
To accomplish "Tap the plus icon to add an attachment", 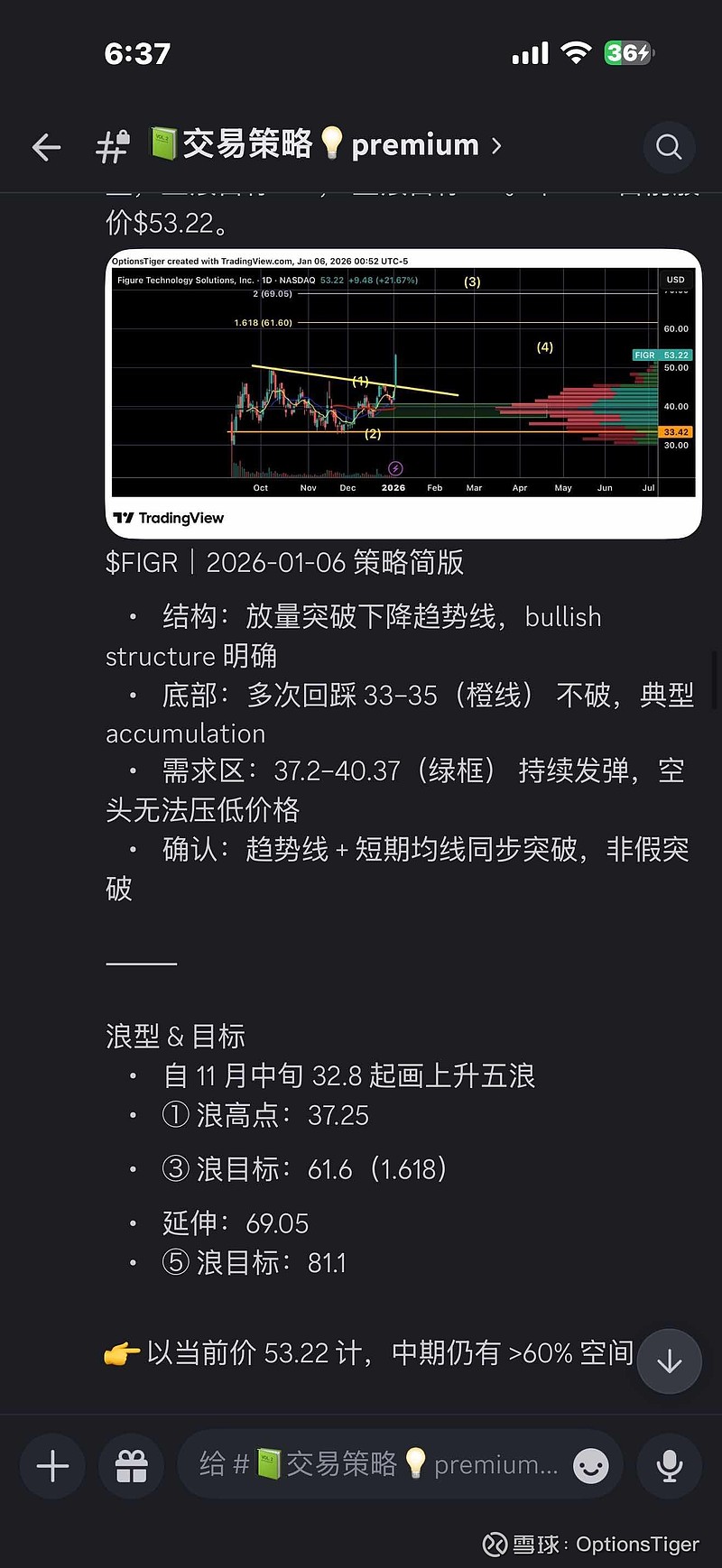I will tap(51, 1466).
